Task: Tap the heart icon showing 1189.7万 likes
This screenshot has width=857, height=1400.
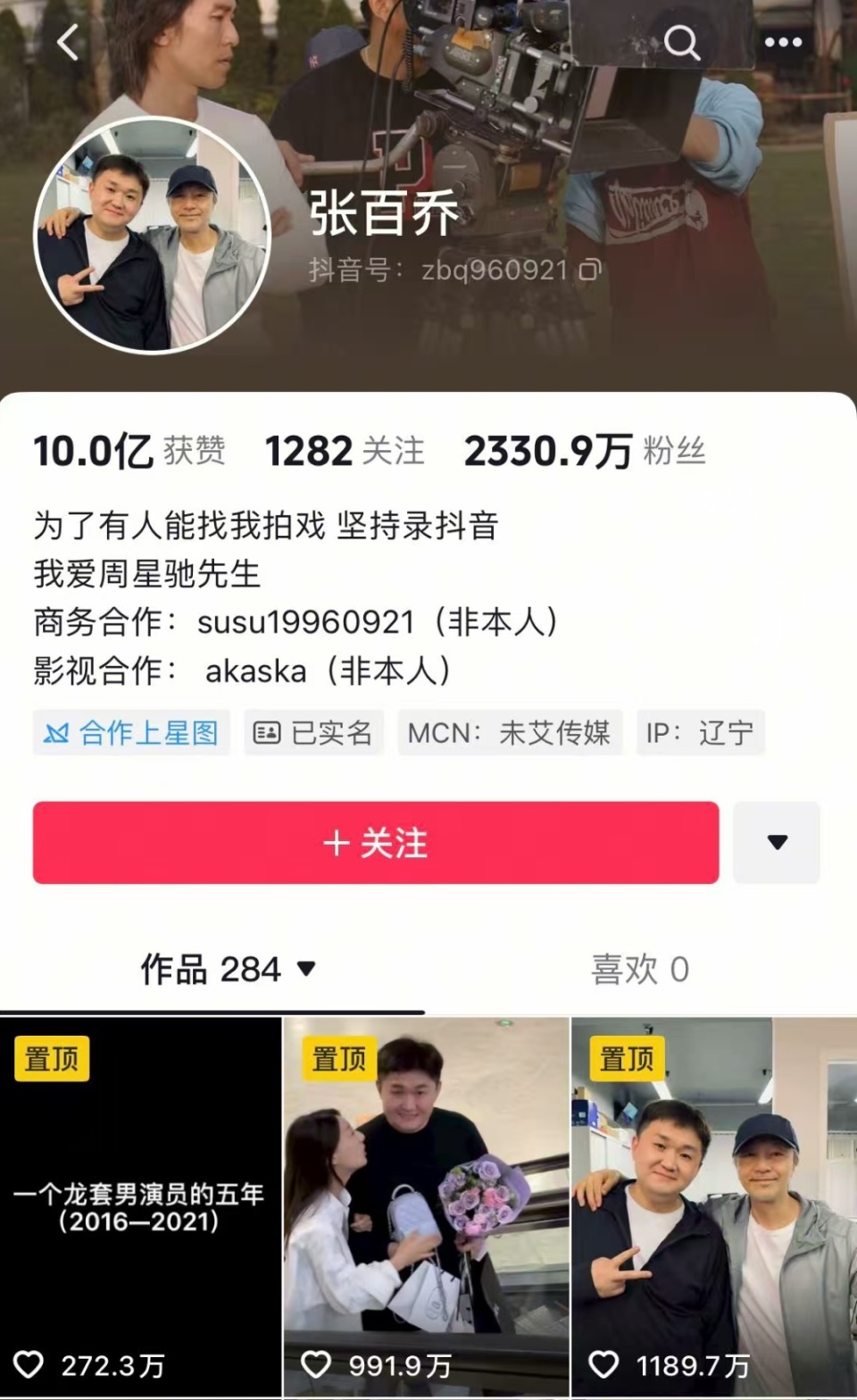Action: [x=604, y=1364]
